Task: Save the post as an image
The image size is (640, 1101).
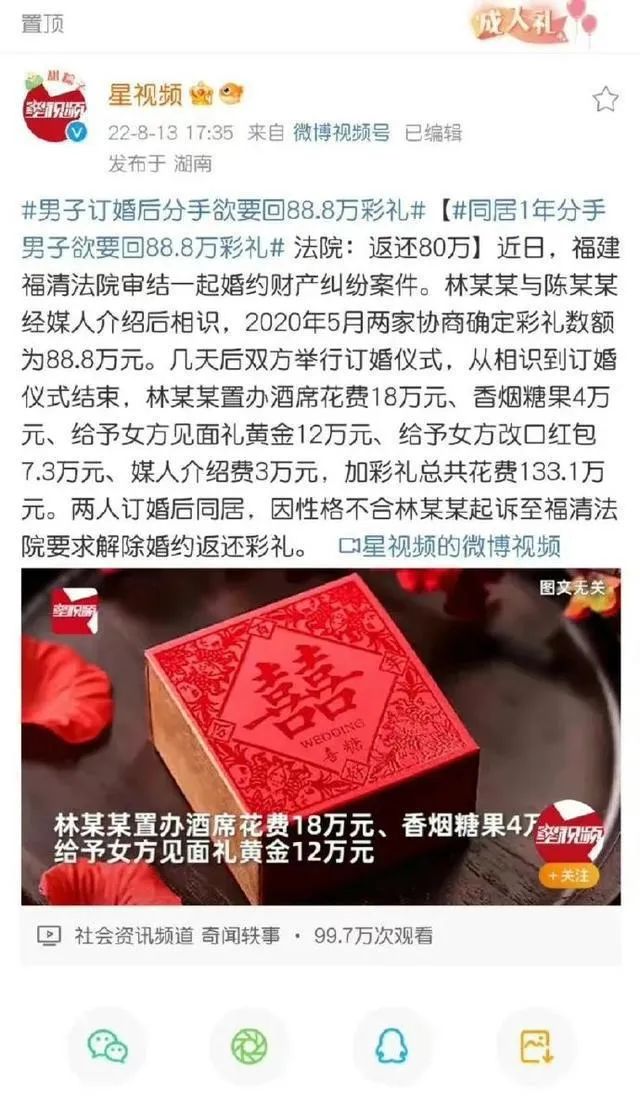Action: pos(536,1046)
